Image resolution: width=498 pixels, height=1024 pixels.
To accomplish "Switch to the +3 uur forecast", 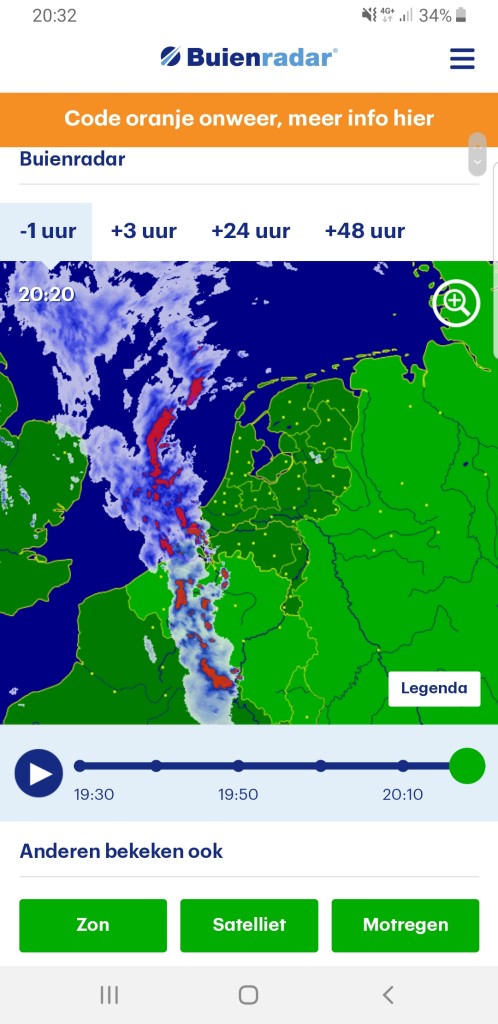I will (144, 231).
